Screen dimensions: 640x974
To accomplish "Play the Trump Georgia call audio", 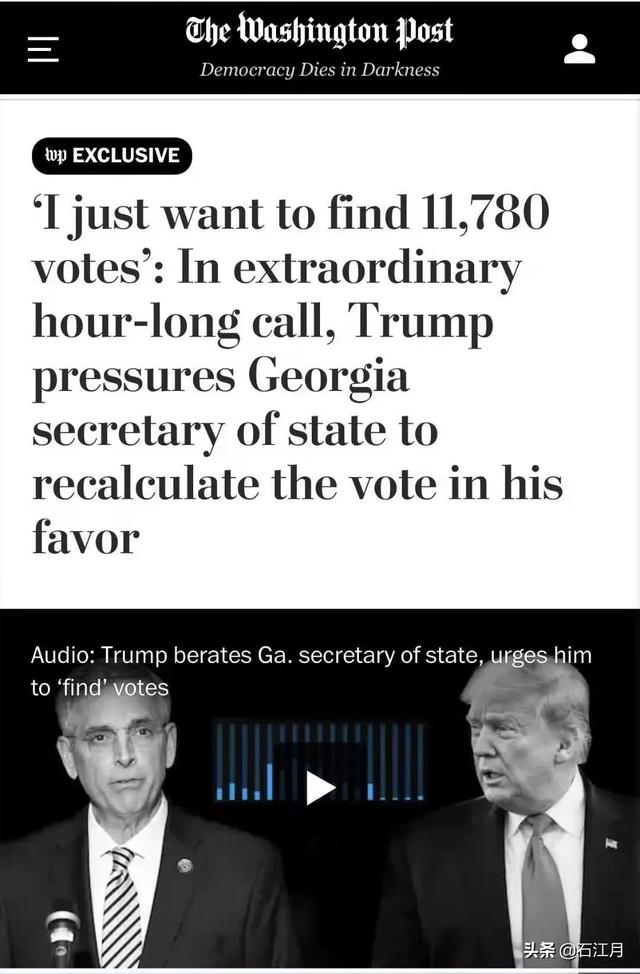I will pyautogui.click(x=319, y=787).
